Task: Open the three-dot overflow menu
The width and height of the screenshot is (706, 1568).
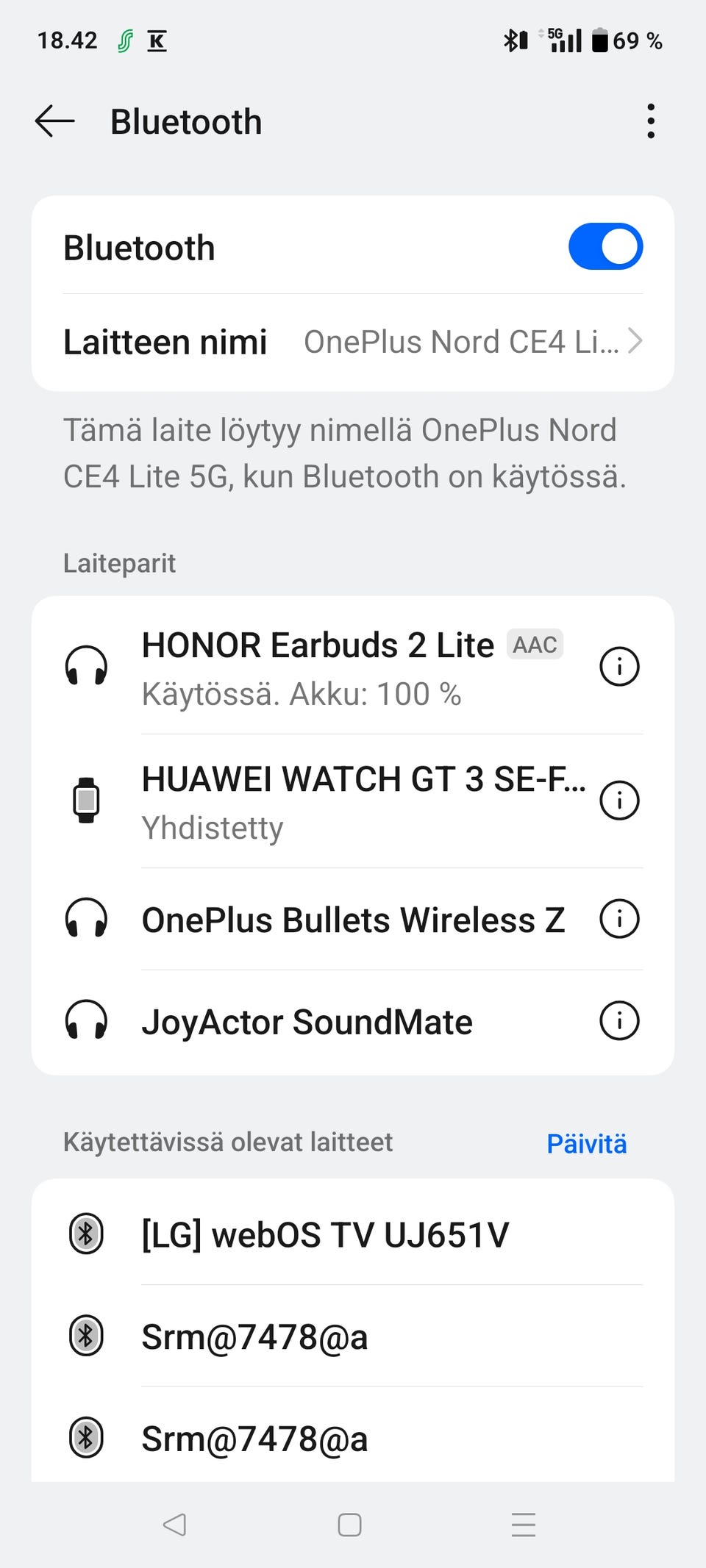Action: [x=650, y=121]
